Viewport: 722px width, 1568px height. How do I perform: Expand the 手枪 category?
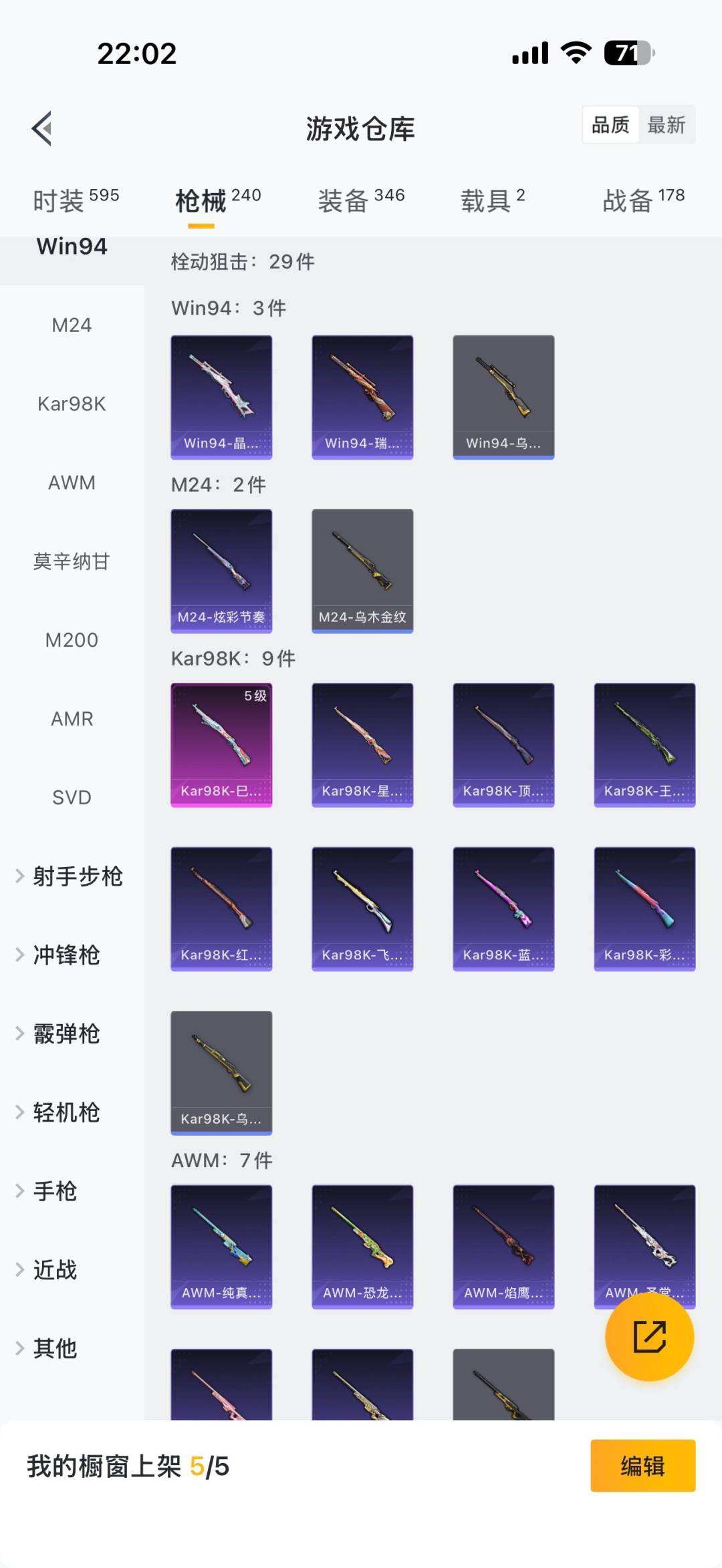(55, 1191)
